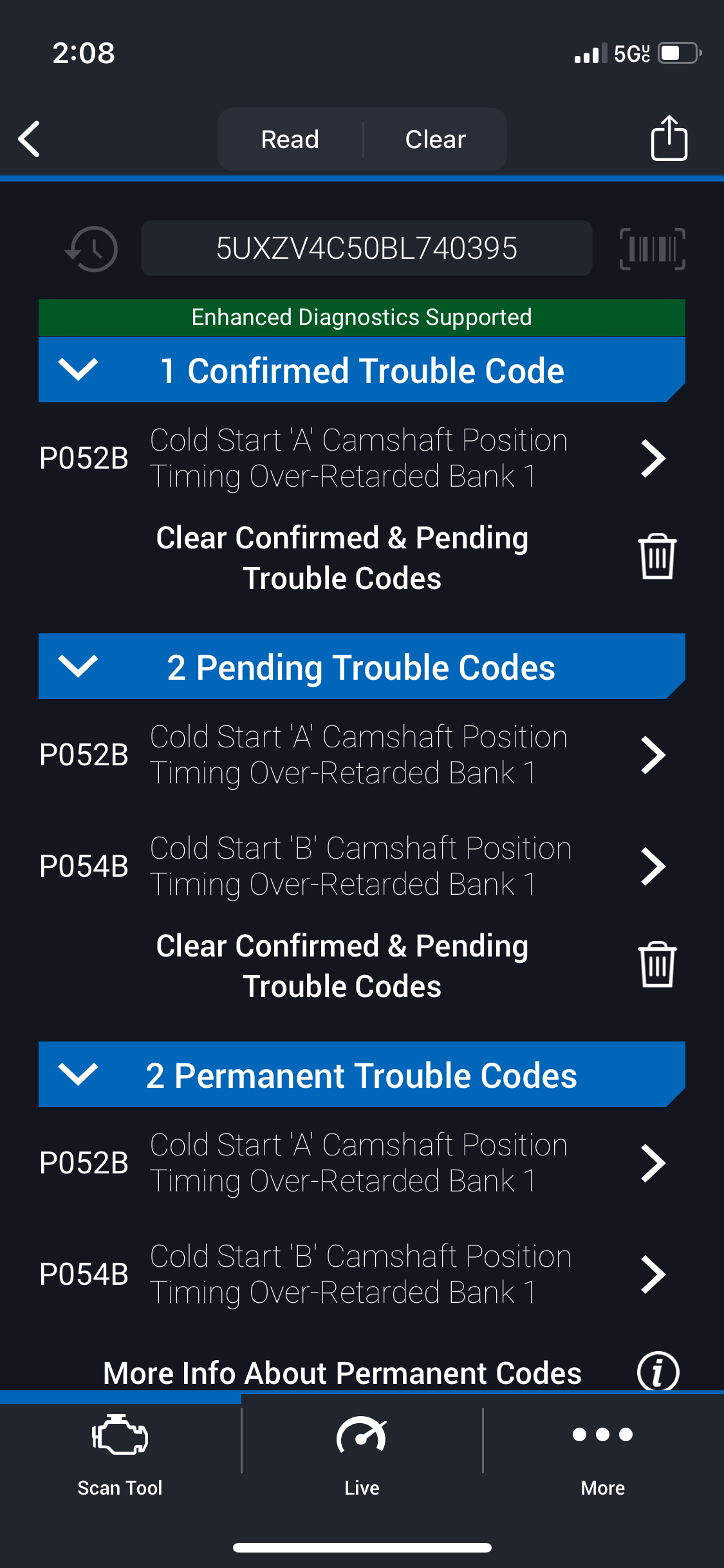
Task: Scan VIN with the barcode icon
Action: pyautogui.click(x=652, y=249)
